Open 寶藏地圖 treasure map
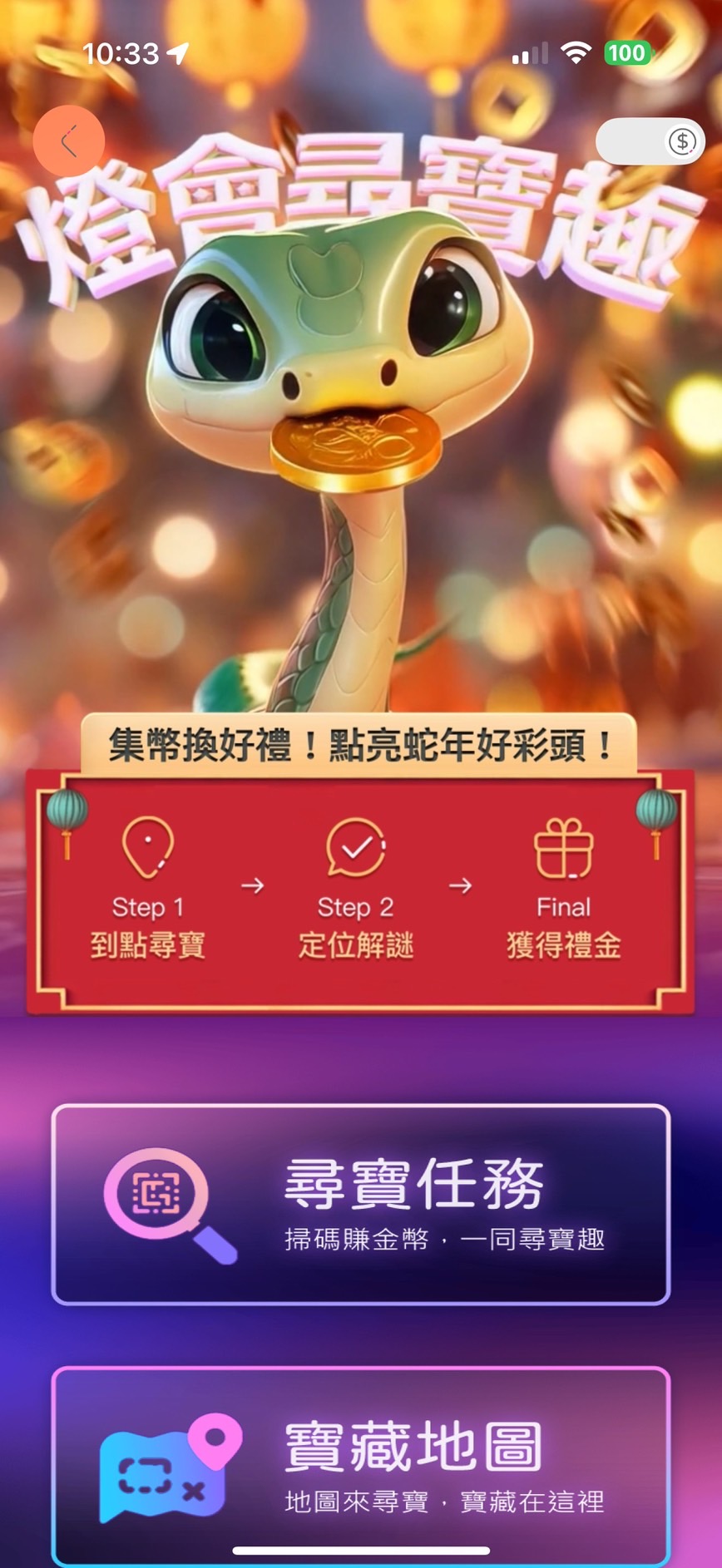The height and width of the screenshot is (1568, 722). (x=361, y=1467)
